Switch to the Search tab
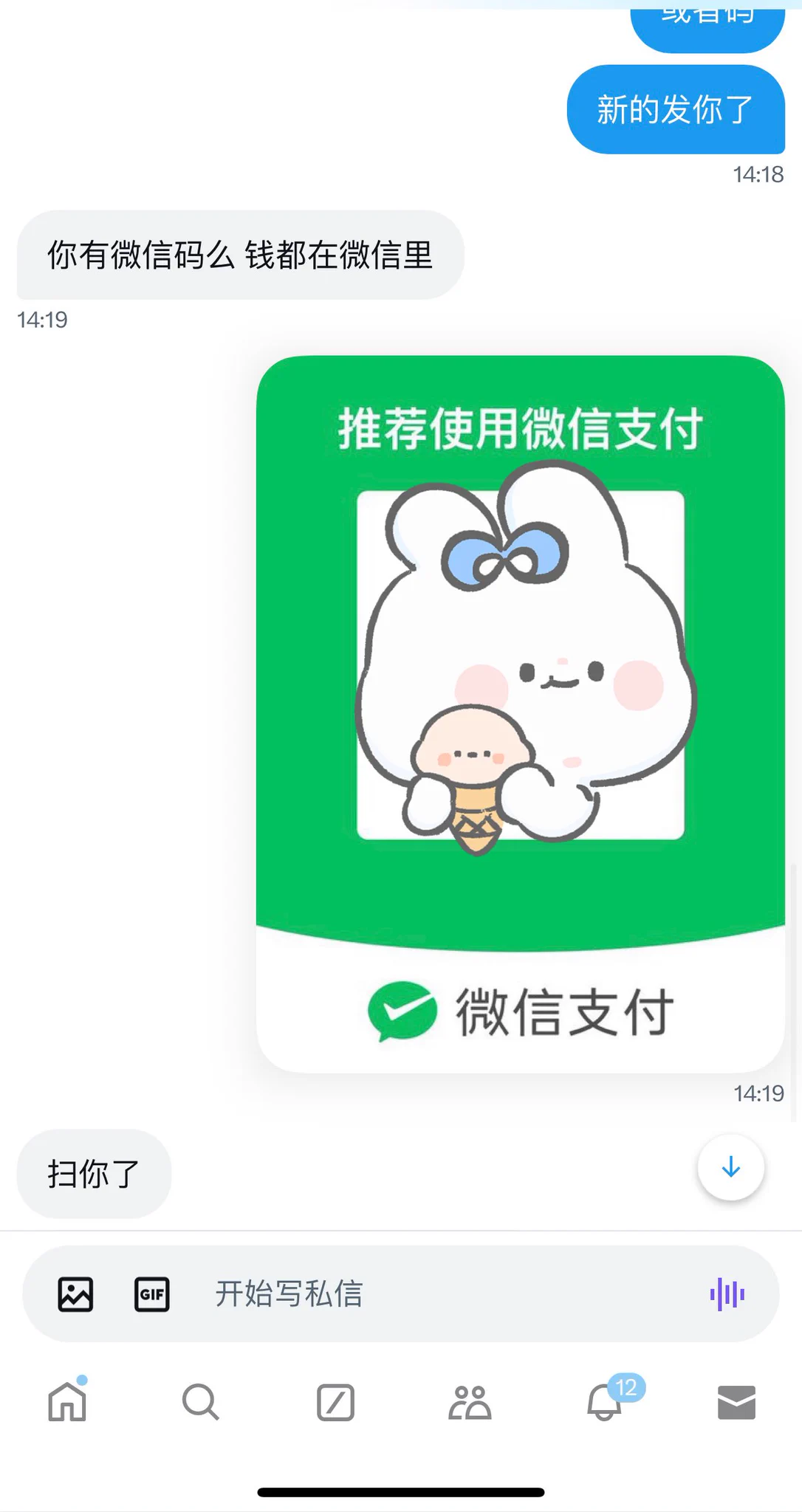The height and width of the screenshot is (1512, 802). coord(201,1402)
